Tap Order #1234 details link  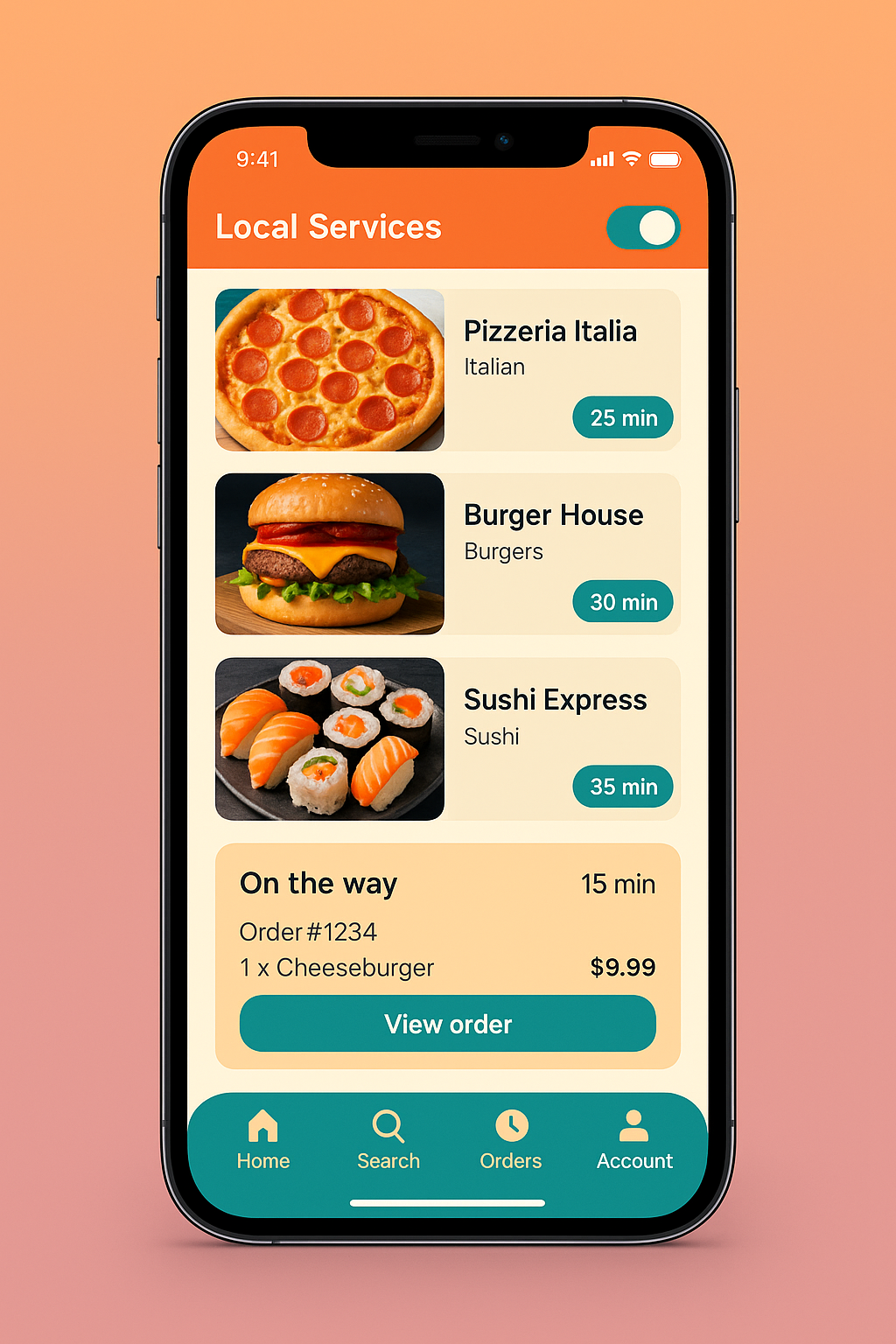(308, 931)
